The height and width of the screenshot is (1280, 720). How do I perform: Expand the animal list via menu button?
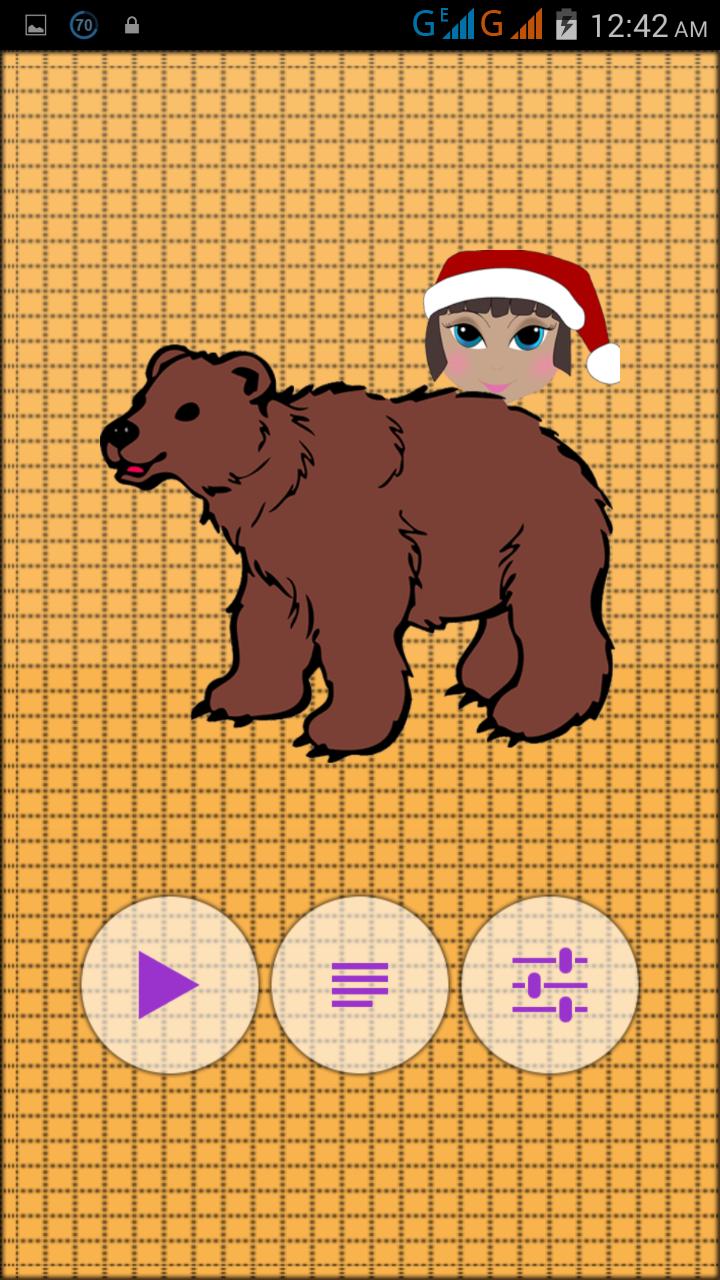[360, 985]
